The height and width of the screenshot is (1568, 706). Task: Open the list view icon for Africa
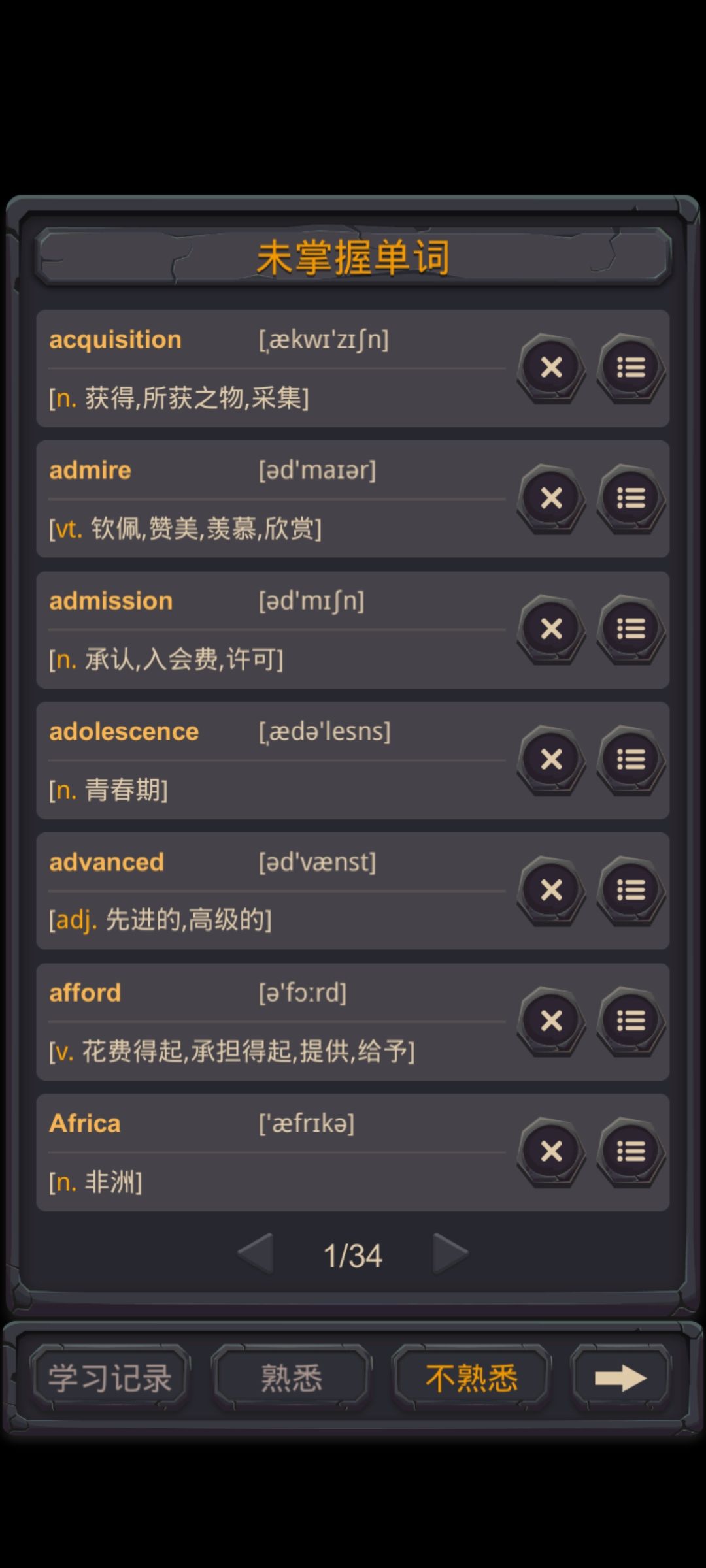click(x=630, y=1151)
